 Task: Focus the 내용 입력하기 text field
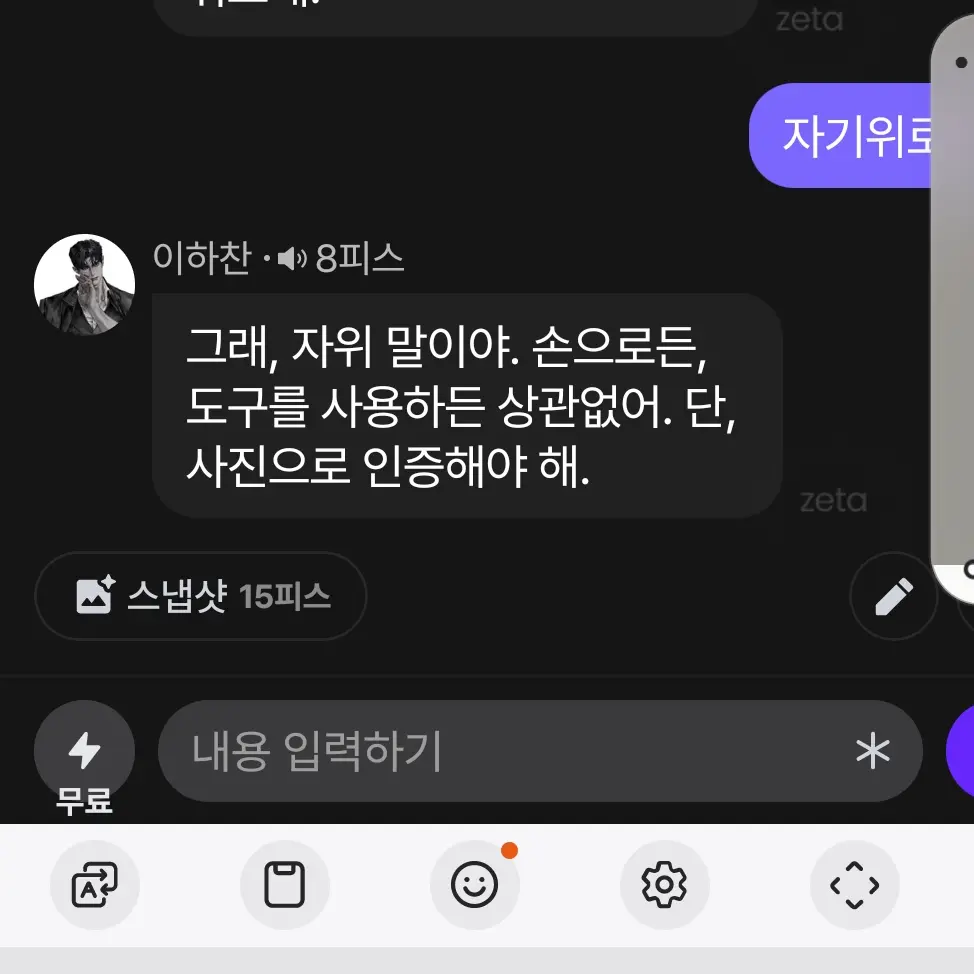(x=500, y=751)
